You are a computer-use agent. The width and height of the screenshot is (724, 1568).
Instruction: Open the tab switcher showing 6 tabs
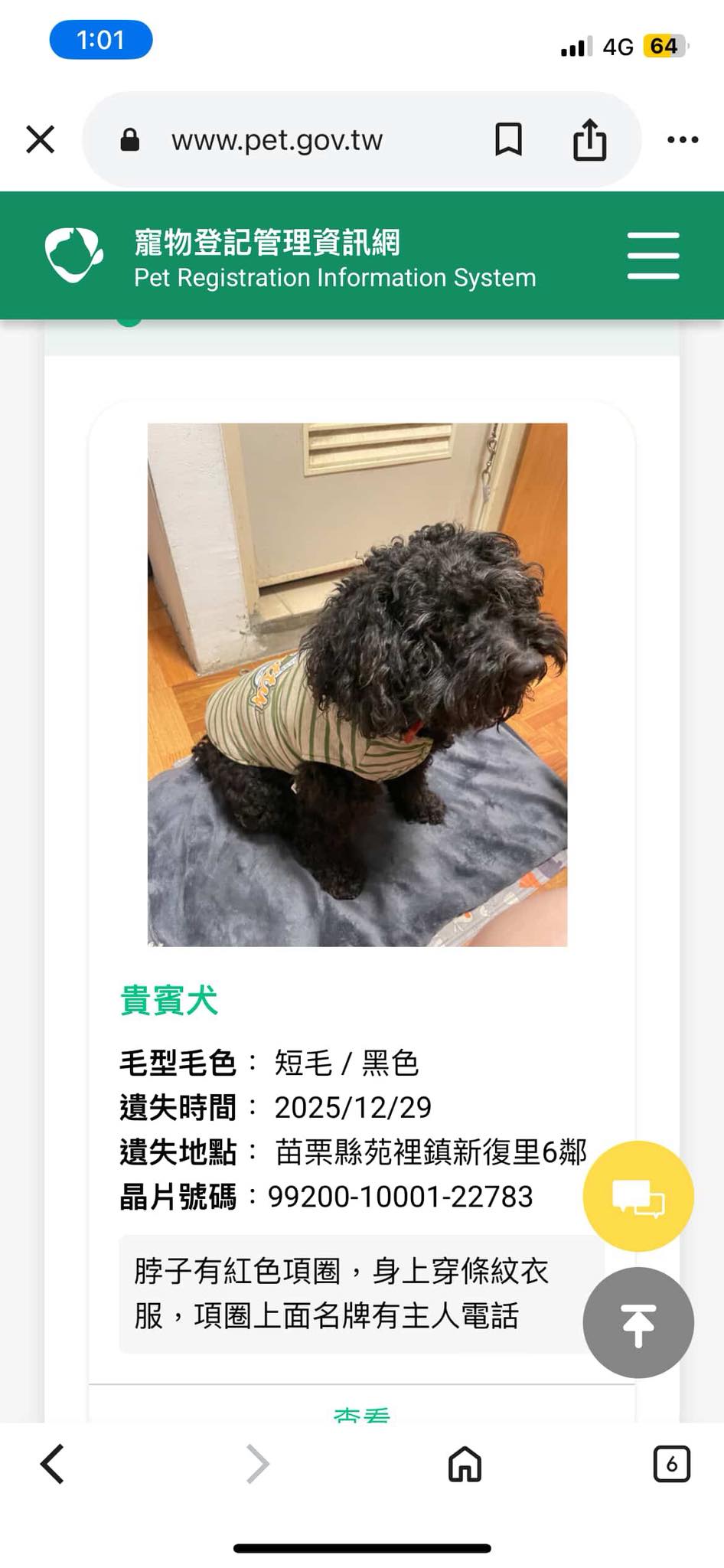tap(671, 1465)
